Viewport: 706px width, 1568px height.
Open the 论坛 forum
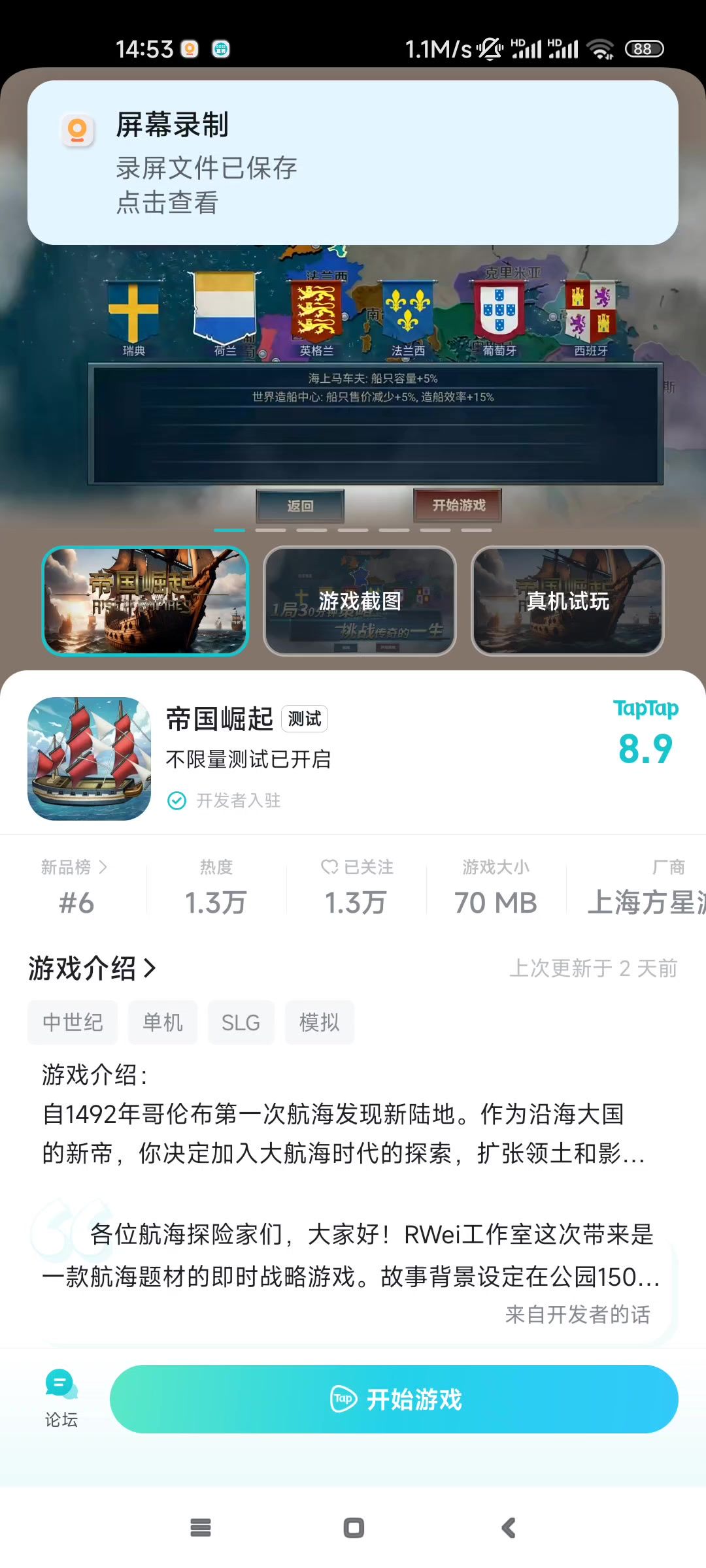click(61, 1398)
